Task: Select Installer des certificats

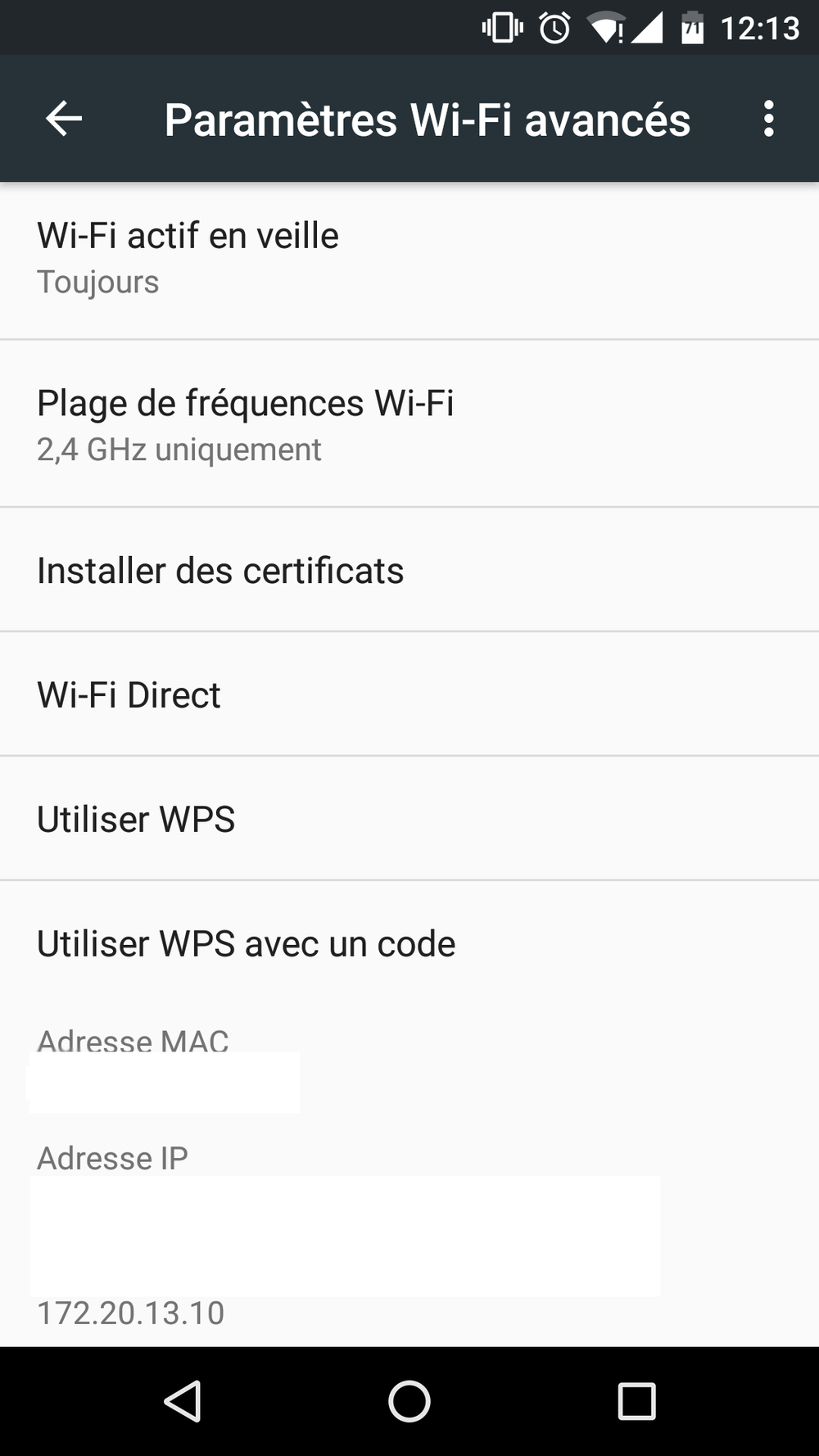Action: [x=409, y=571]
